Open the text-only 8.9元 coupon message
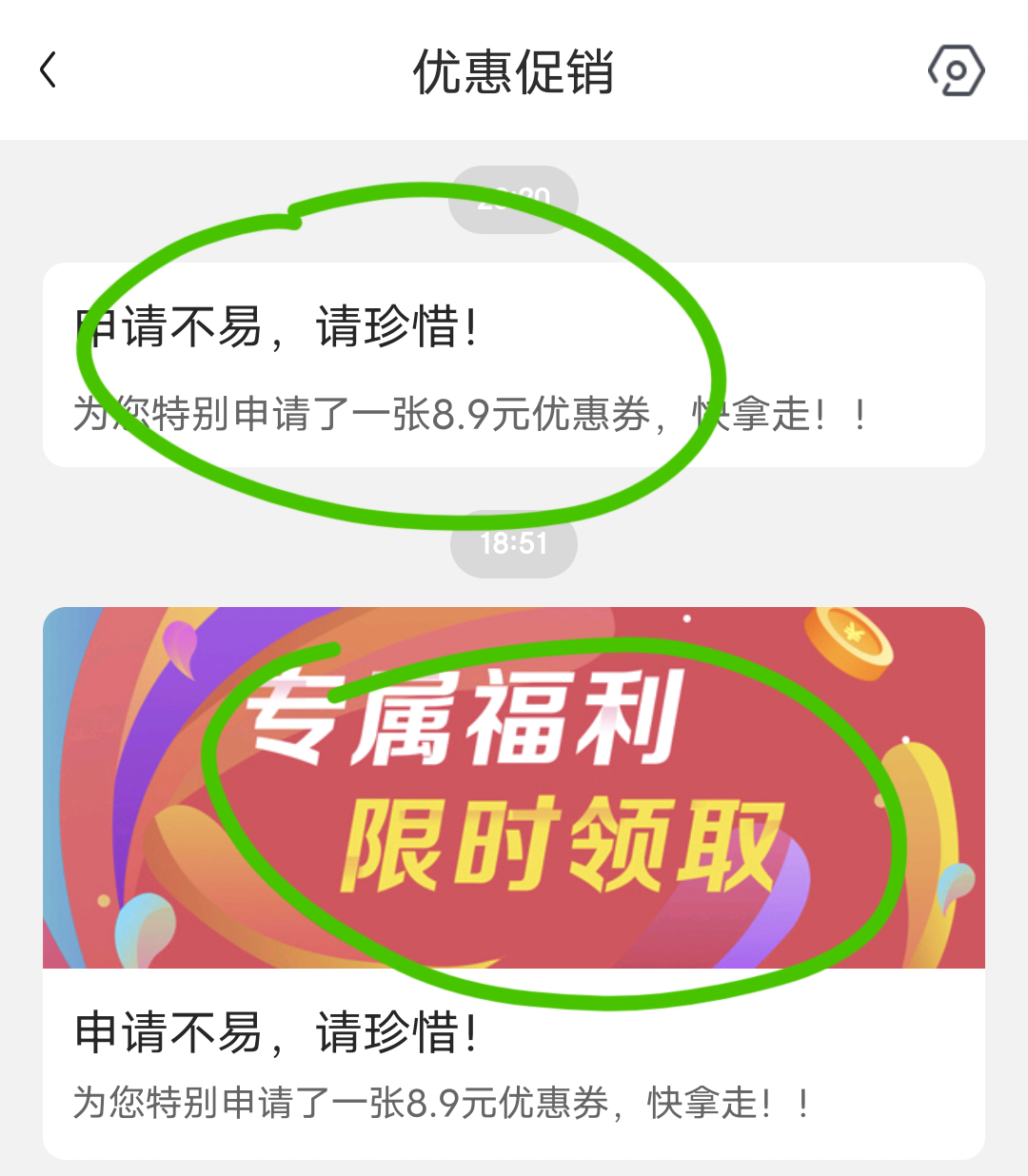 (x=514, y=365)
